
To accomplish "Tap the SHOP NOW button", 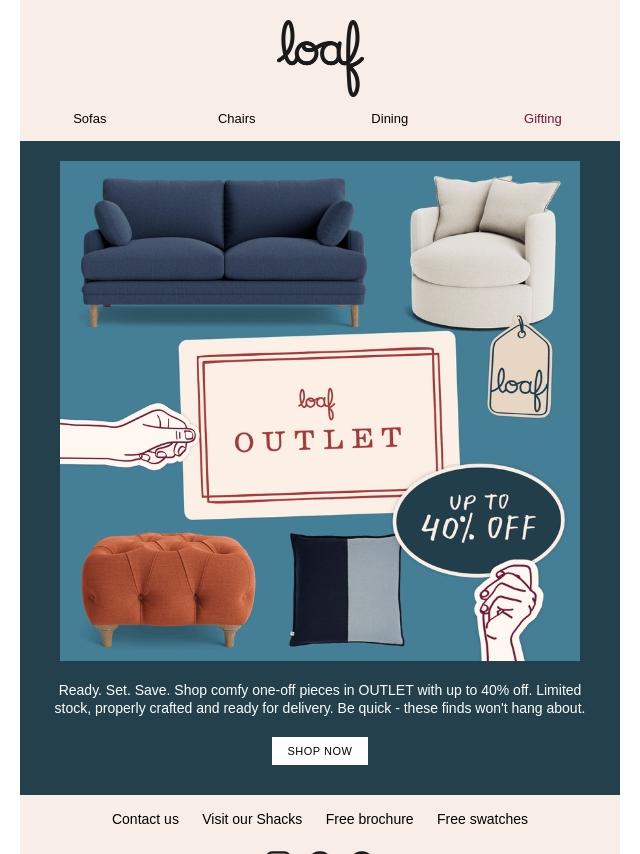I will 320,751.
